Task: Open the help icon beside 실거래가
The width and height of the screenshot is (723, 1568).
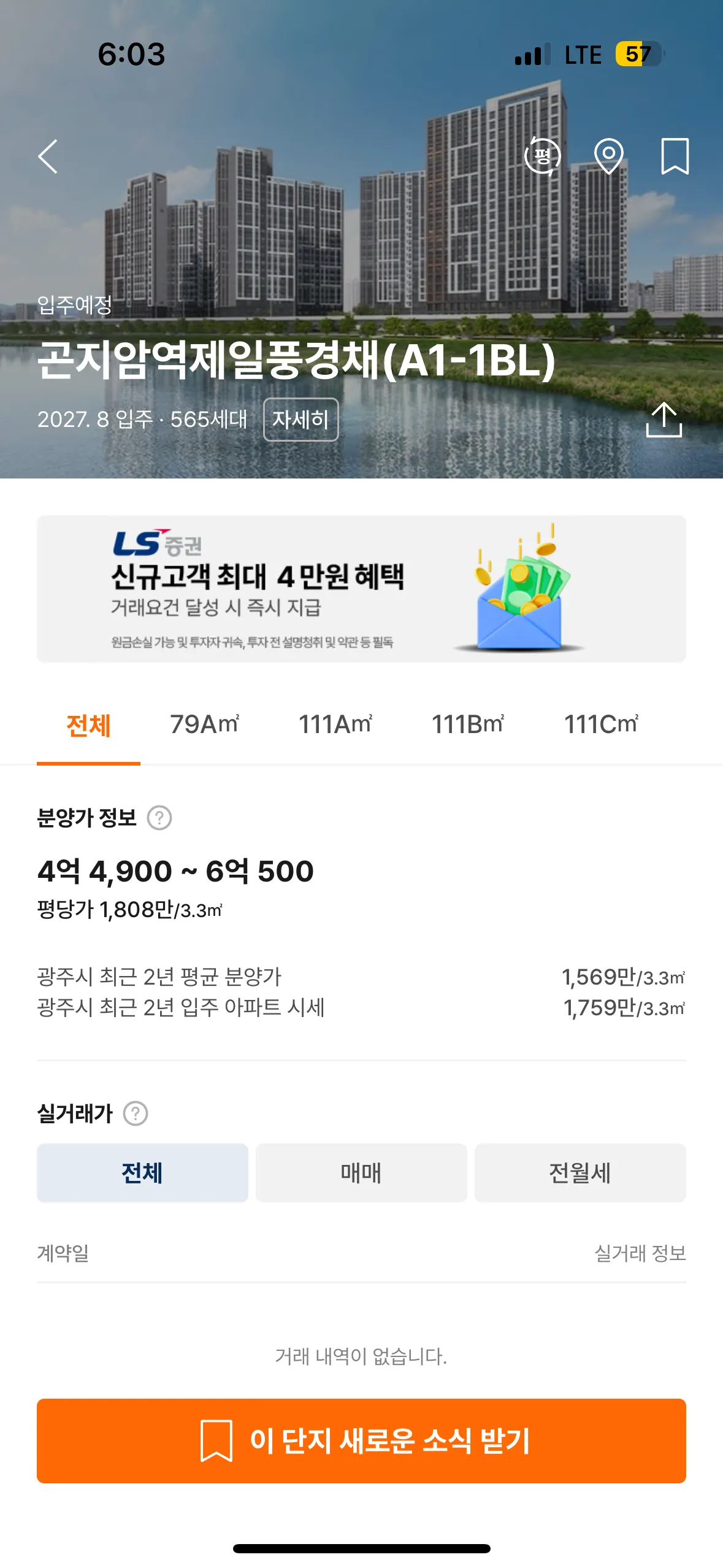Action: coord(136,1113)
